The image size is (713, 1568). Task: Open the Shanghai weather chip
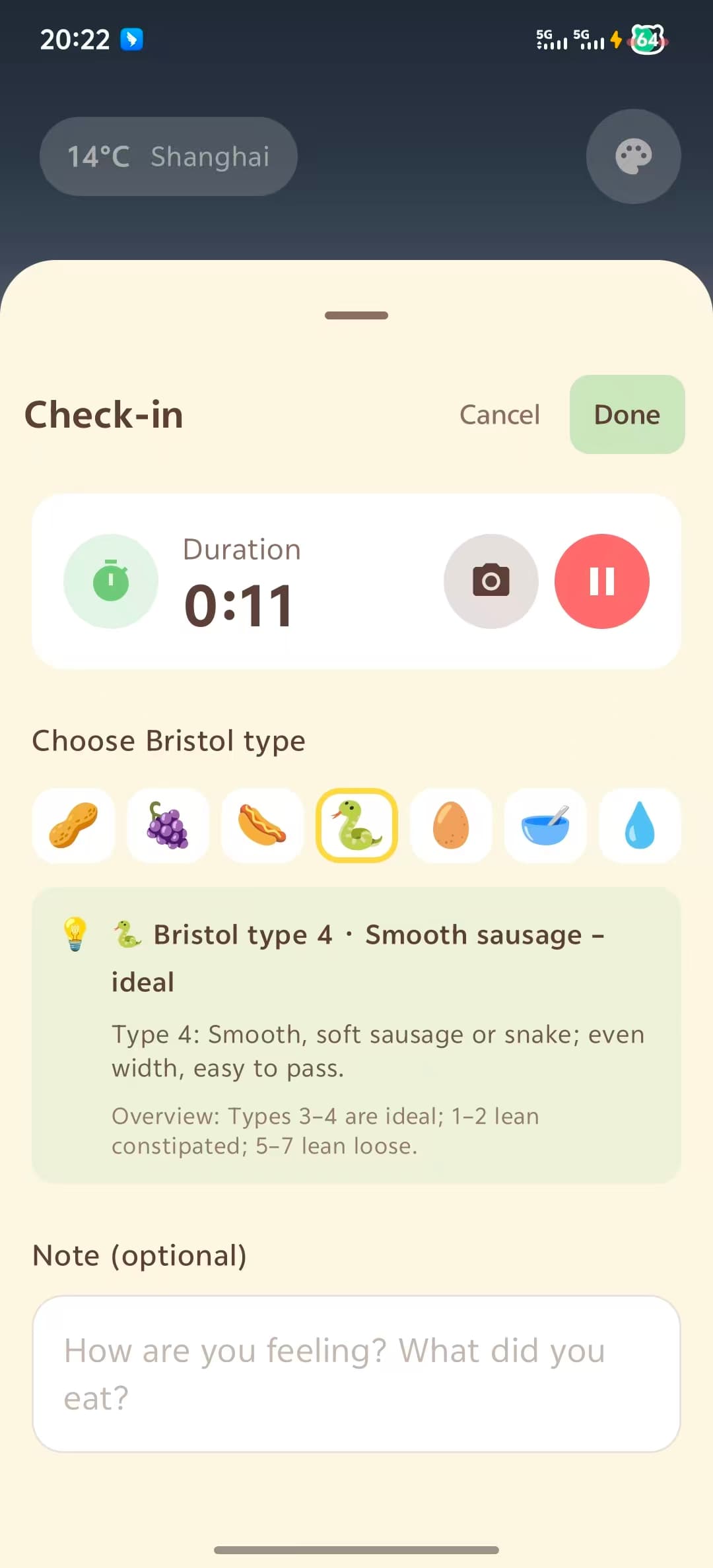(168, 156)
